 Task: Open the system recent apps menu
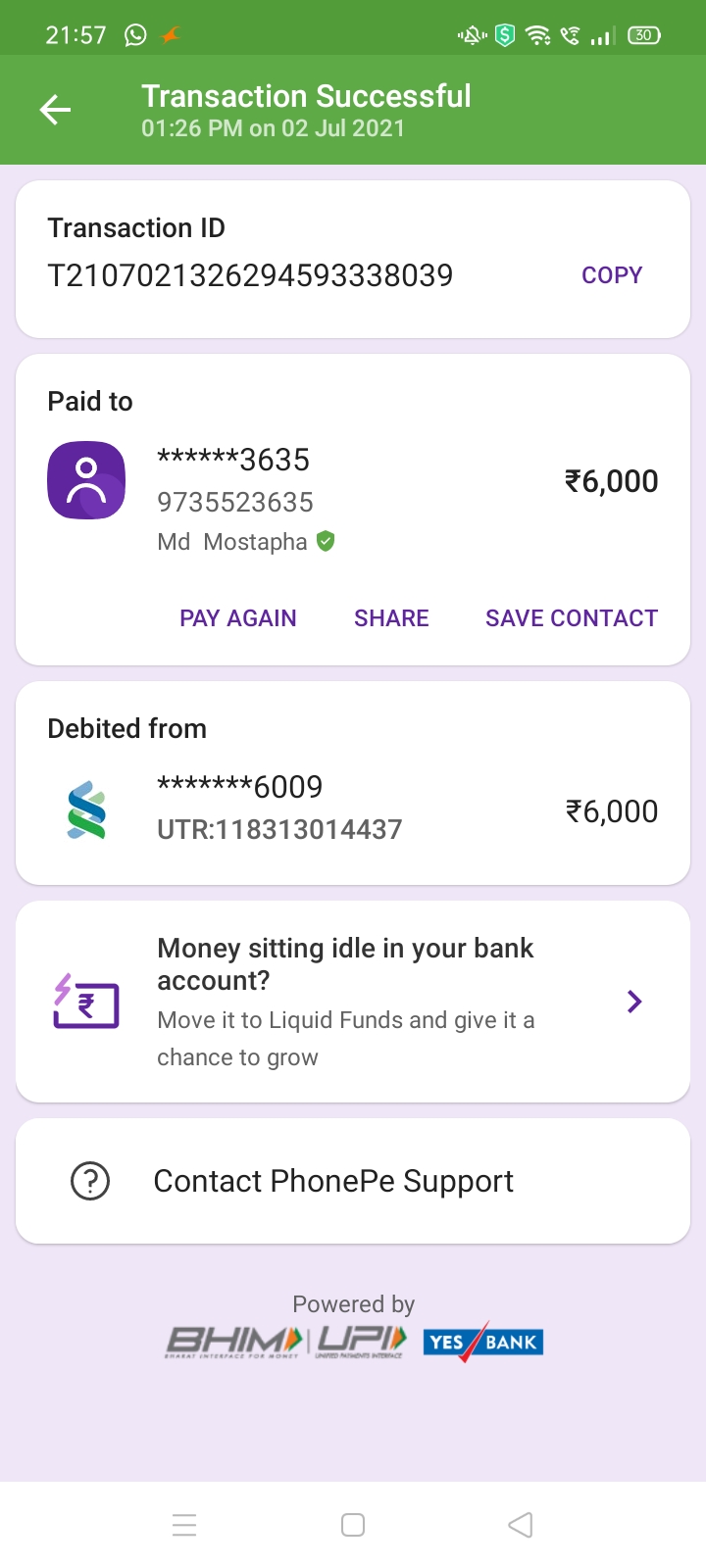click(184, 1525)
